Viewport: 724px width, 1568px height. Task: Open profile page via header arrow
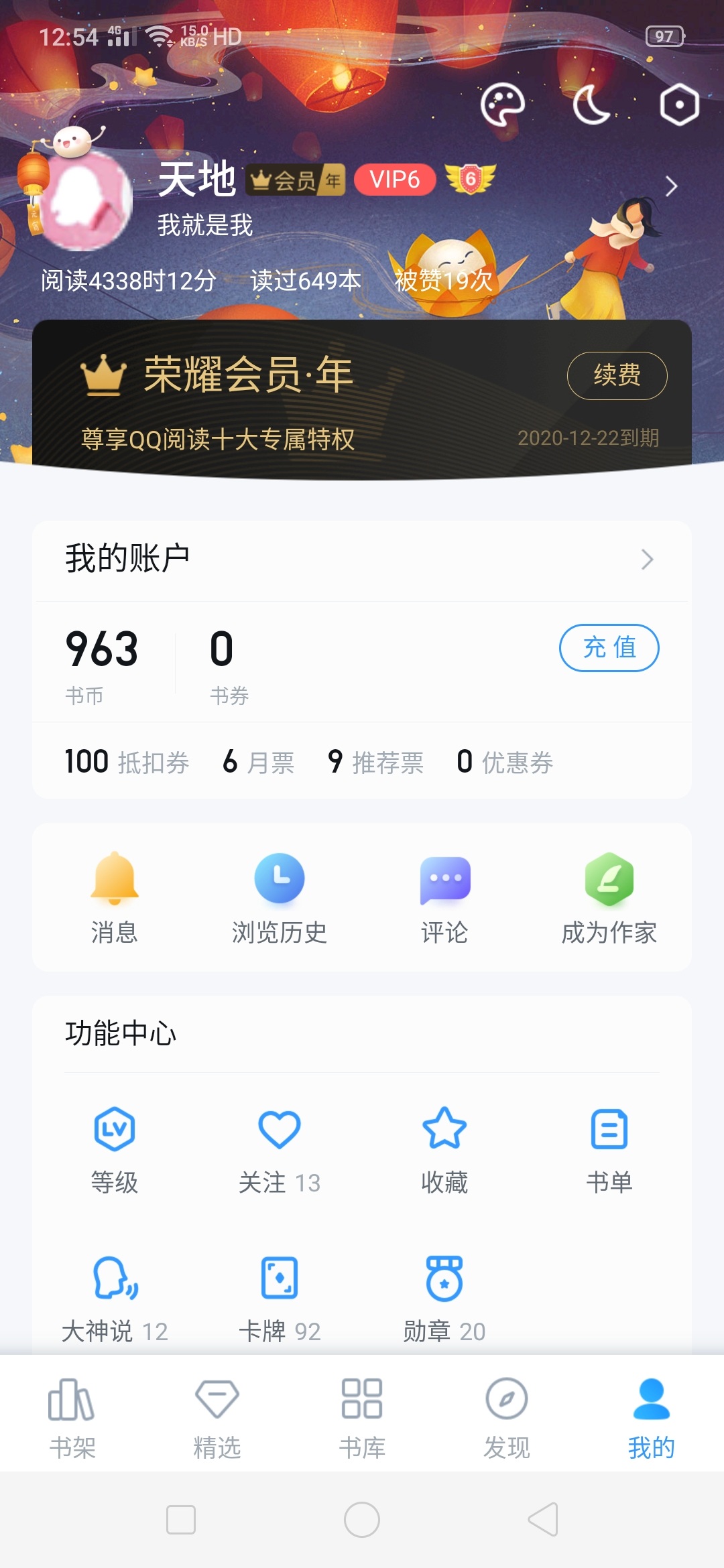click(671, 186)
